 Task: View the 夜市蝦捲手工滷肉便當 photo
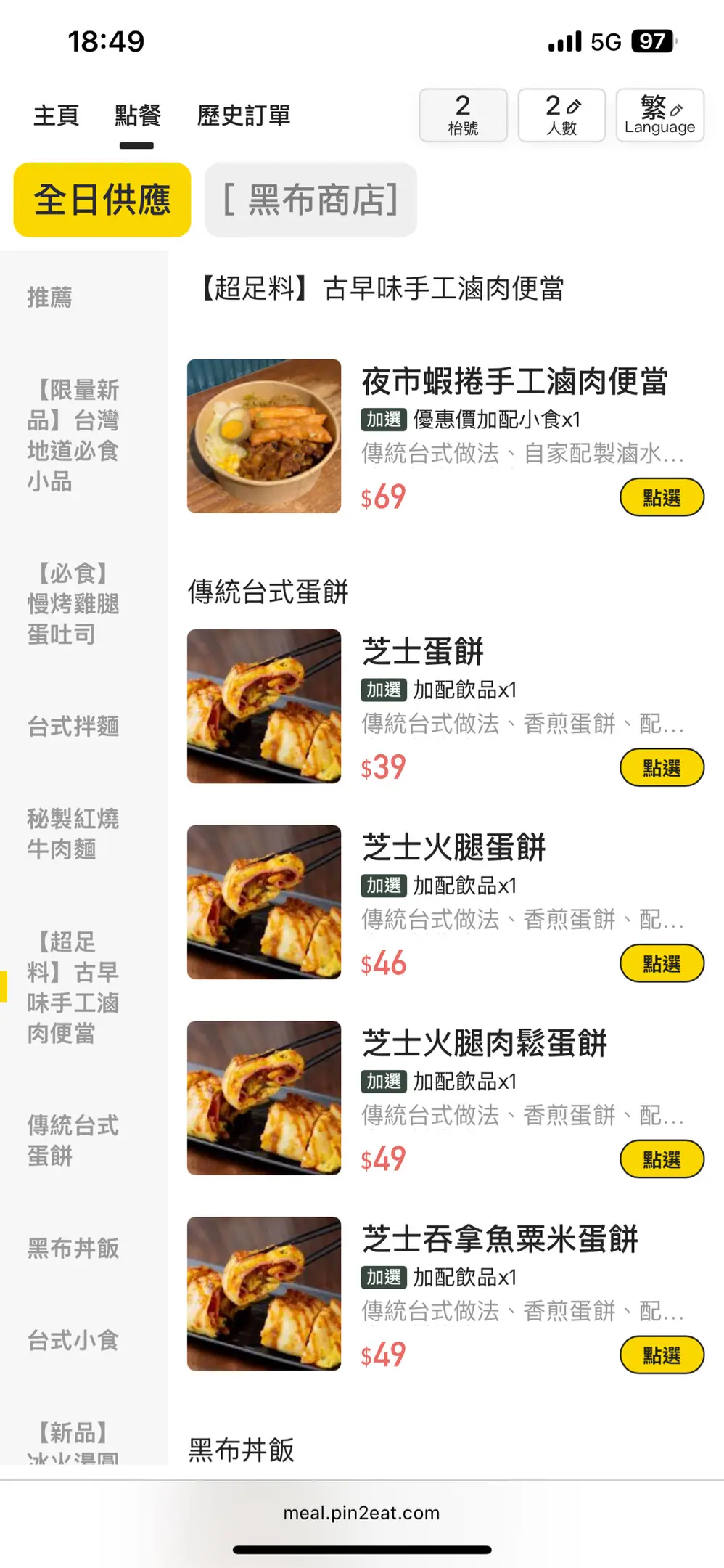[x=264, y=436]
